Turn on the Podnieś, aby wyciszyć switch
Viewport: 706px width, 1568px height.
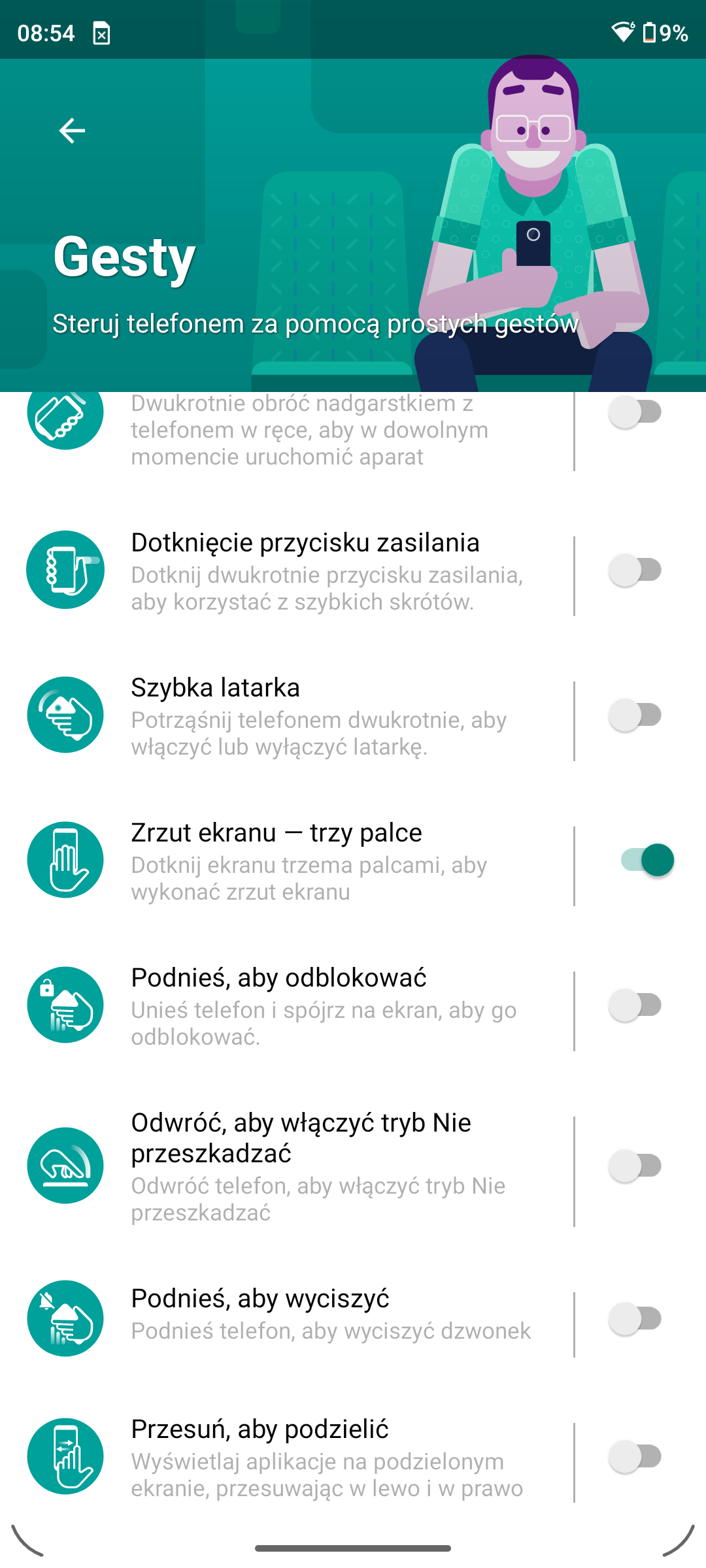635,1319
